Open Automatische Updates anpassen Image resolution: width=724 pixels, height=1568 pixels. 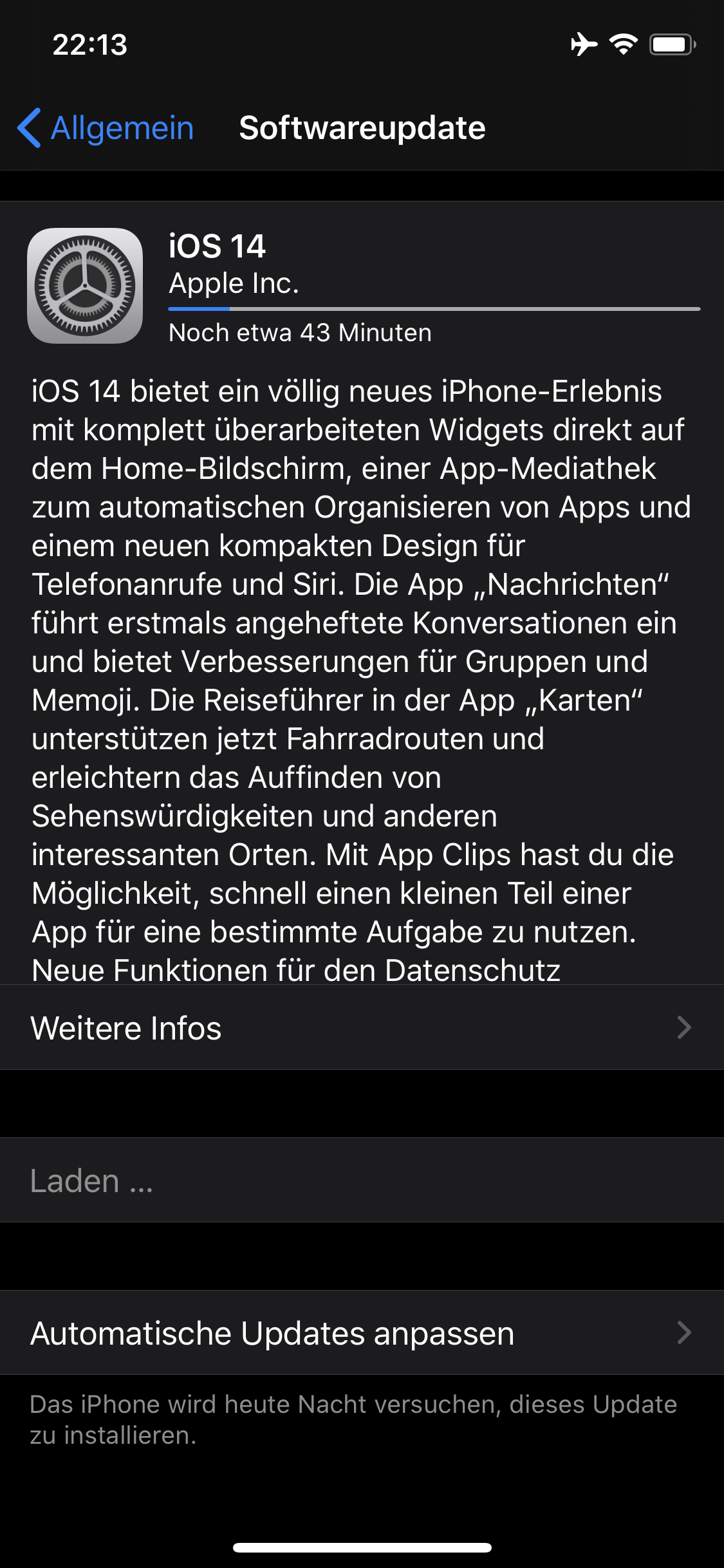pyautogui.click(x=362, y=1332)
